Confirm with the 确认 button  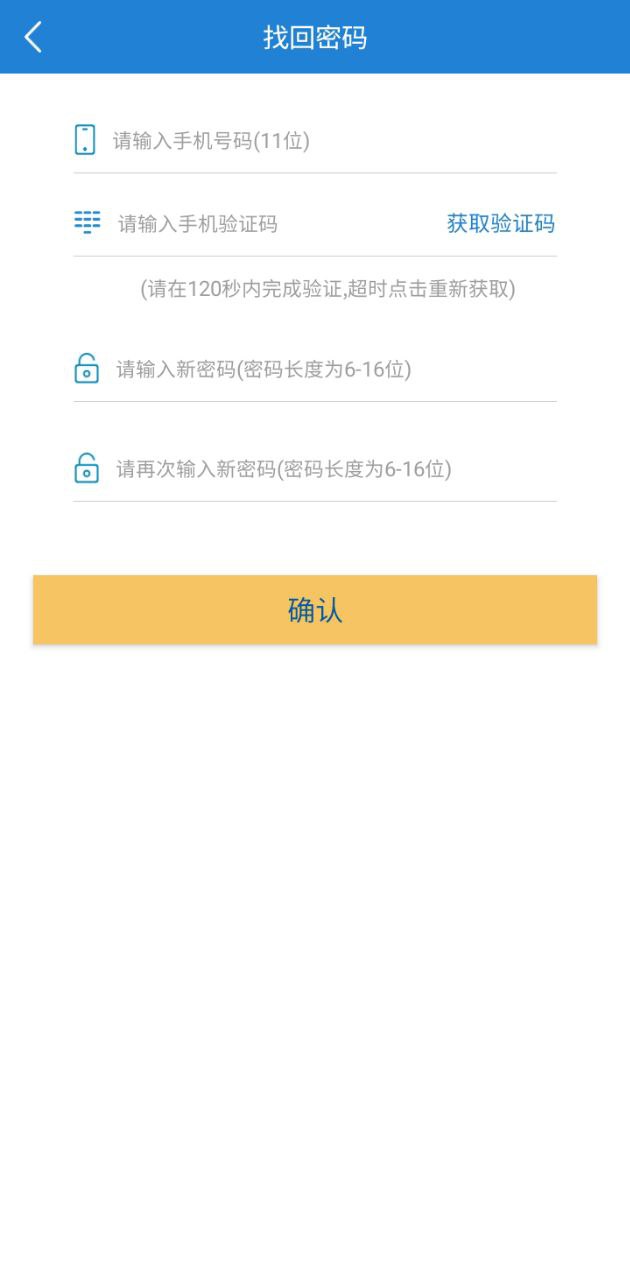[x=315, y=610]
